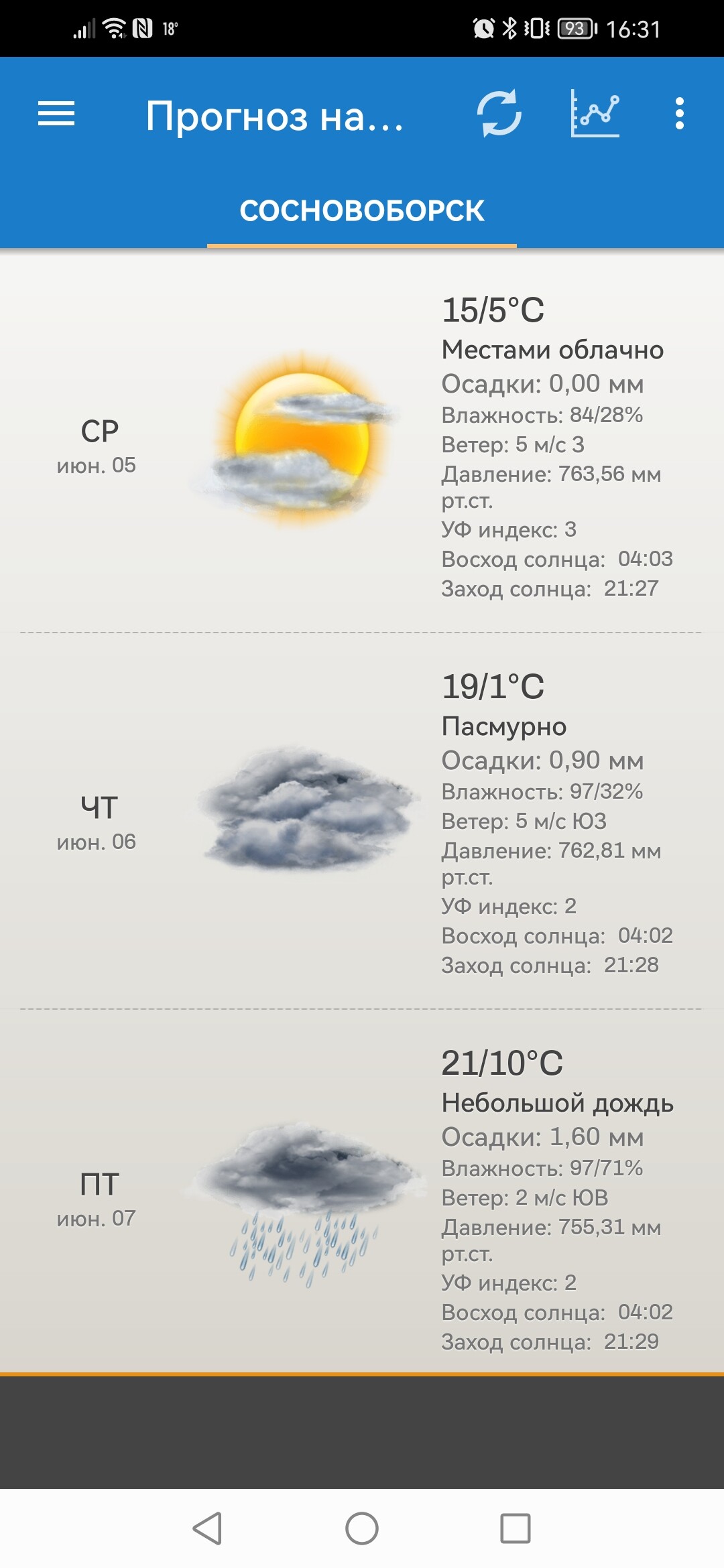Open the three-dot overflow menu
This screenshot has width=724, height=1568.
[x=680, y=113]
